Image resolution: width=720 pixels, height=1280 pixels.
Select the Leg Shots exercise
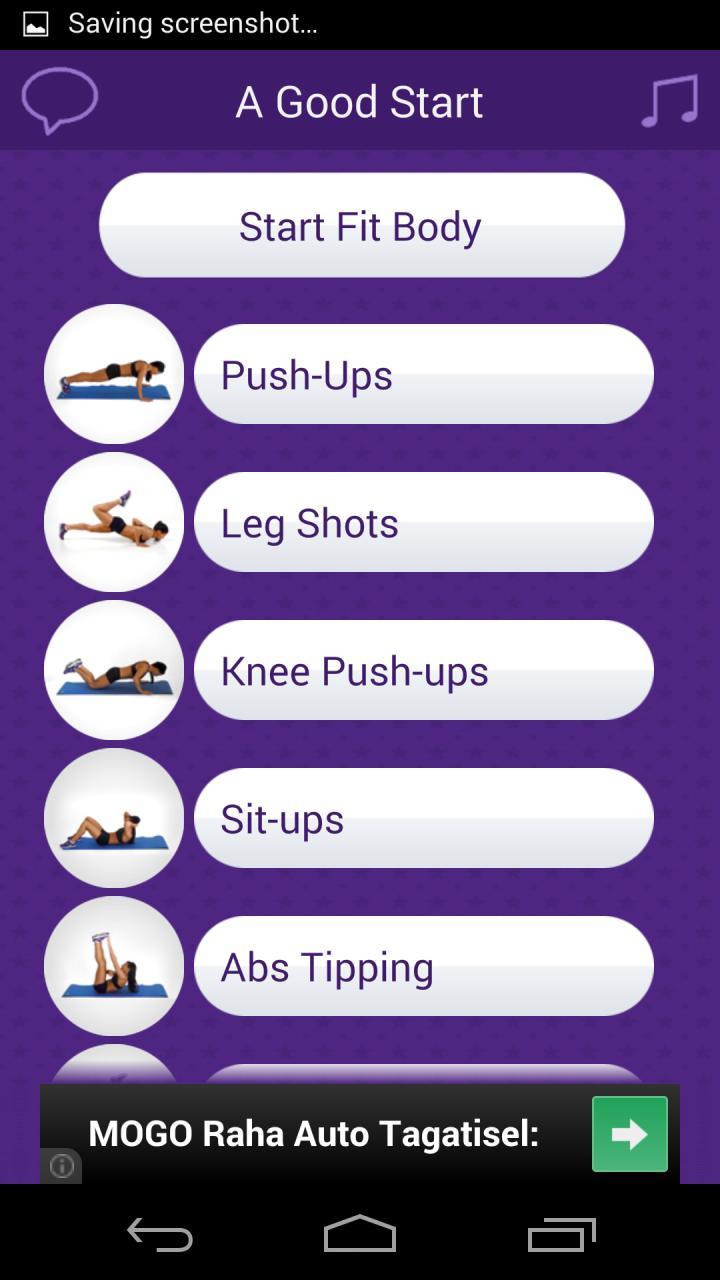click(423, 522)
